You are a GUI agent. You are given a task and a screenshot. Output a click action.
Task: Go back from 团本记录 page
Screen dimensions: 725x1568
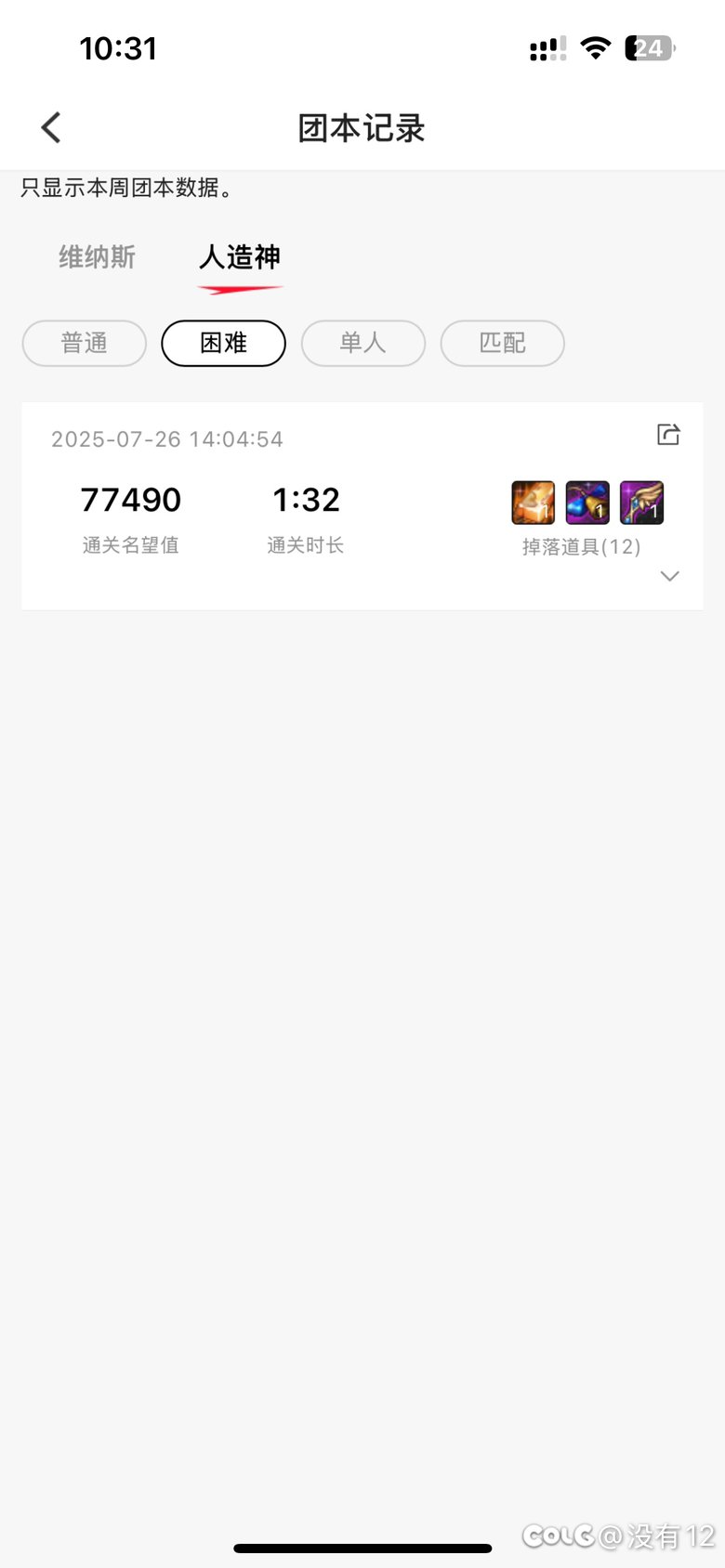tap(51, 128)
